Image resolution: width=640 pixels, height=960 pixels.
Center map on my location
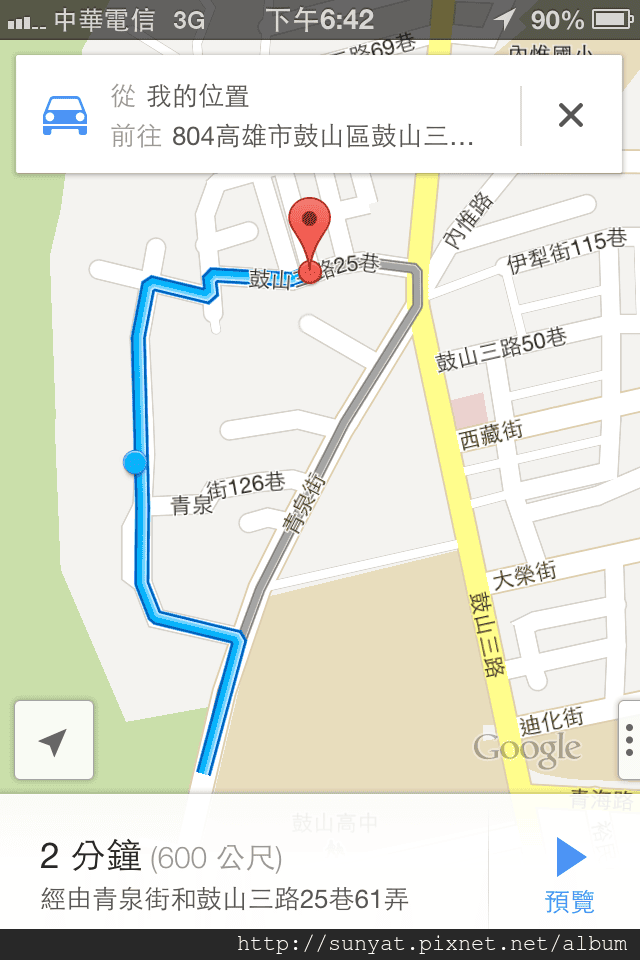54,740
